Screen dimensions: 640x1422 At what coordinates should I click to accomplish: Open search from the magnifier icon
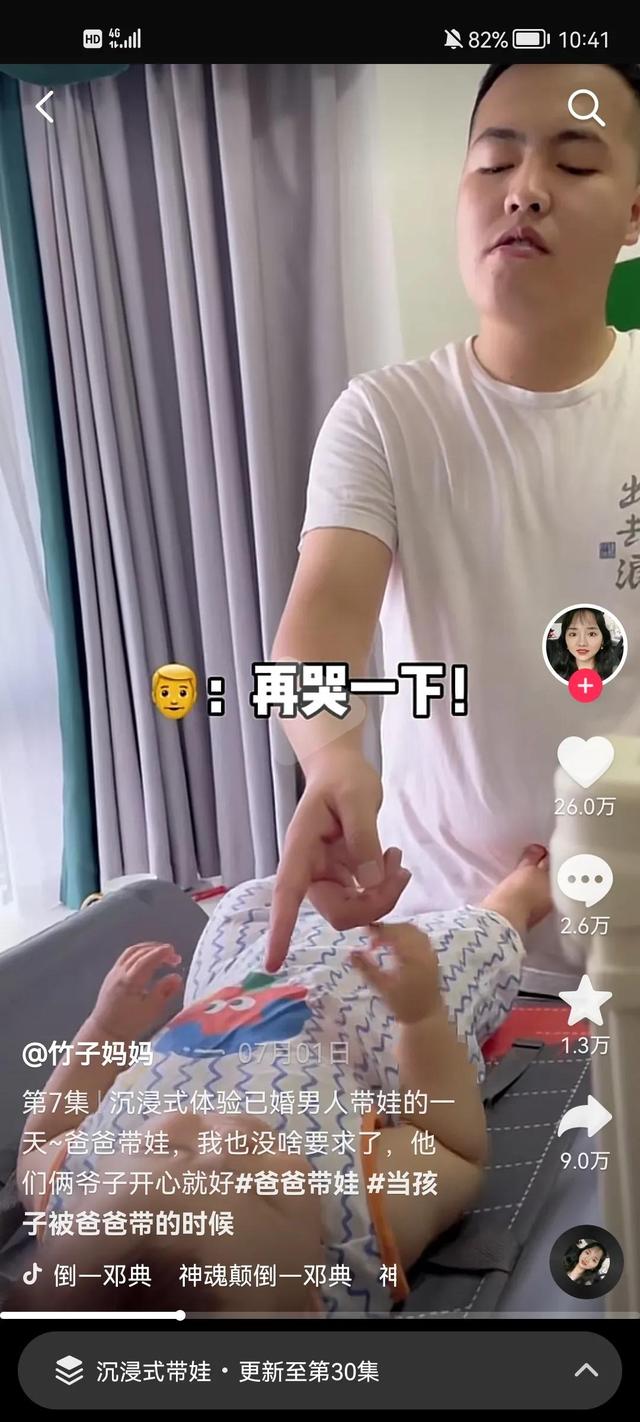(586, 108)
